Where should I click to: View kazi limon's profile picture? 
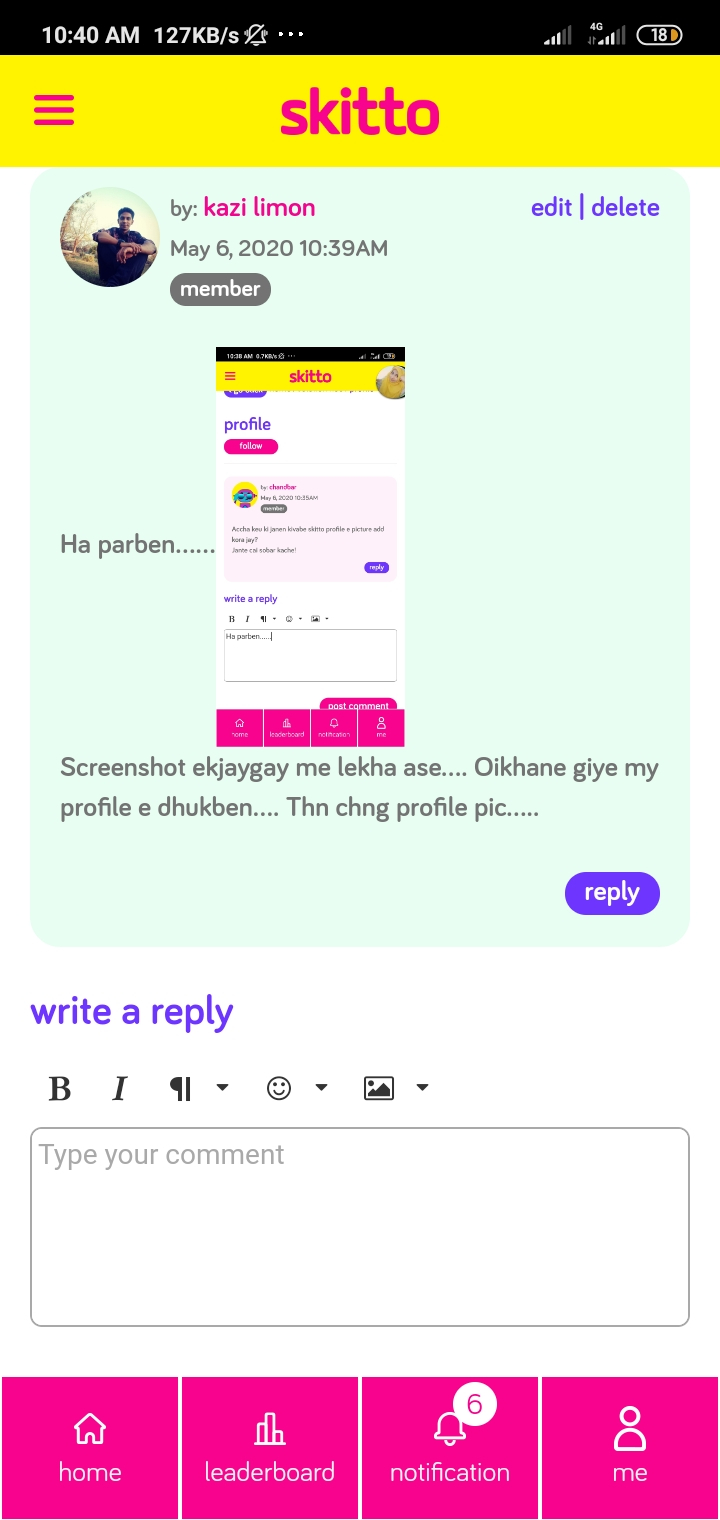(x=110, y=237)
